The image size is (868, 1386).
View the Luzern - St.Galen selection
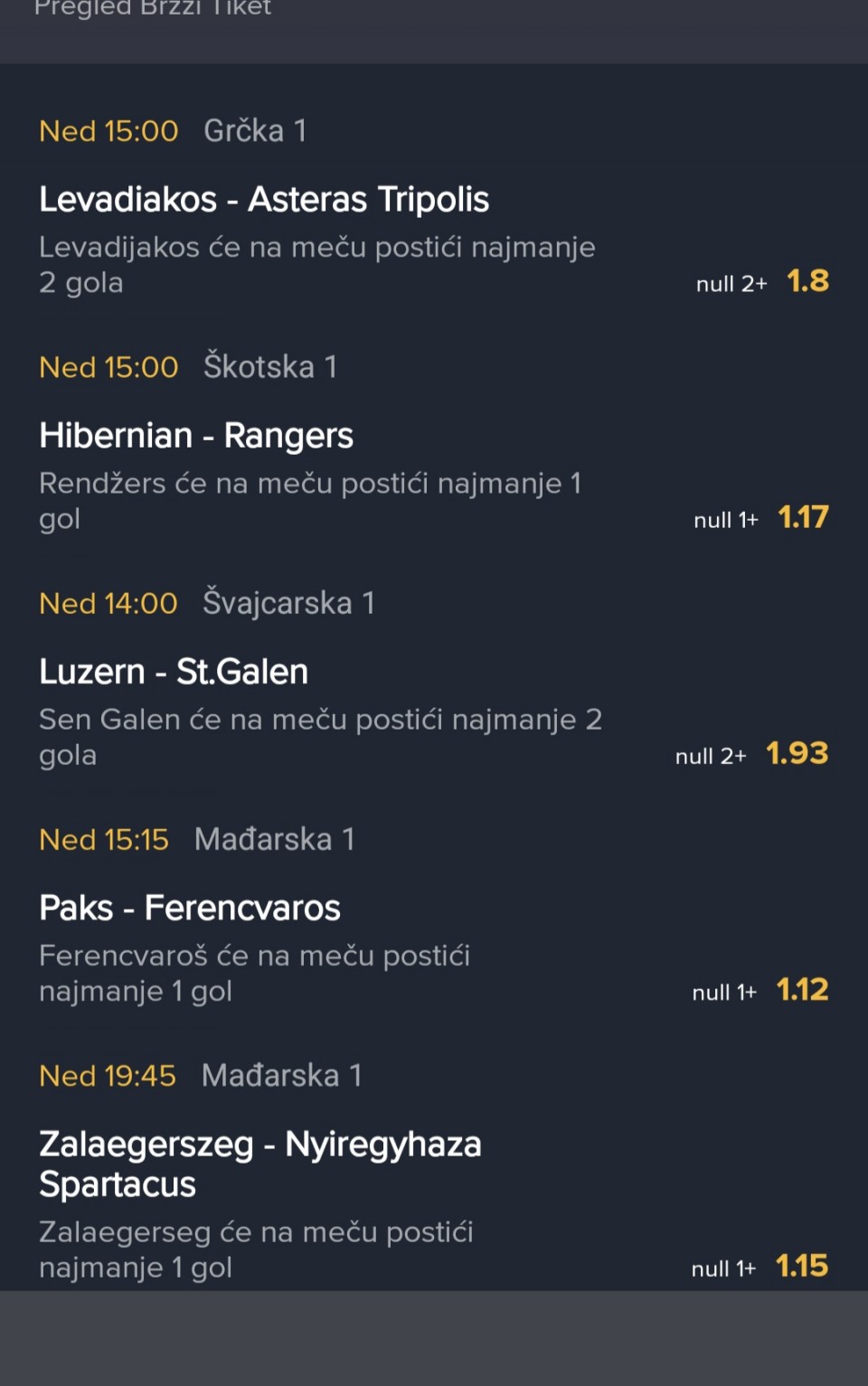(174, 672)
